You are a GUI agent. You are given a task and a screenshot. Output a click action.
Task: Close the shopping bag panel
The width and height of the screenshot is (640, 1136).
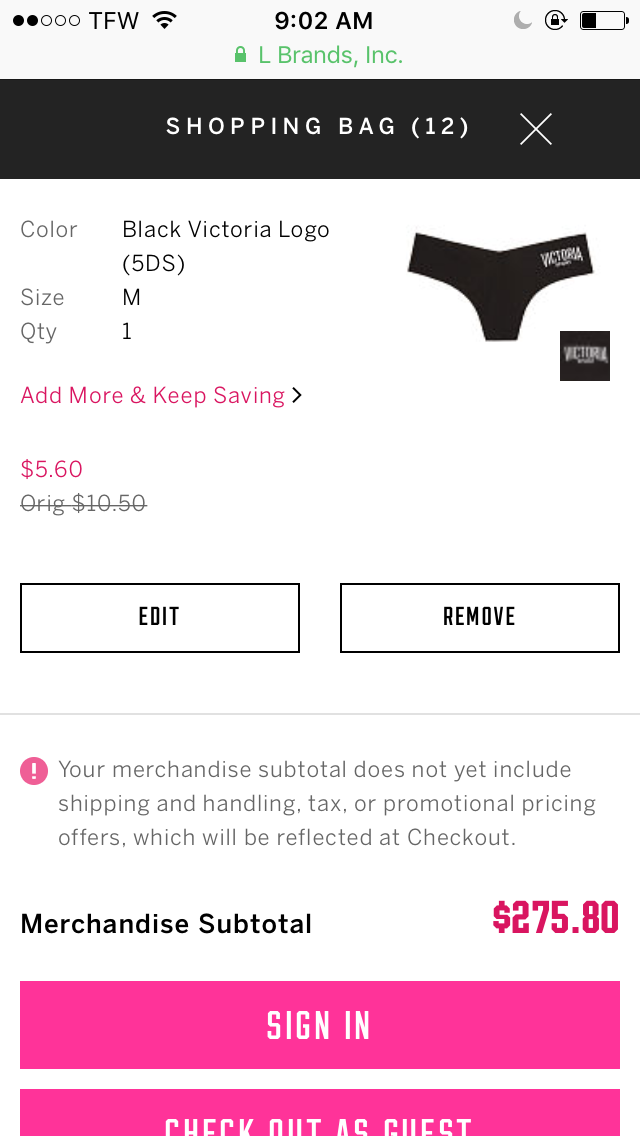[x=536, y=129]
